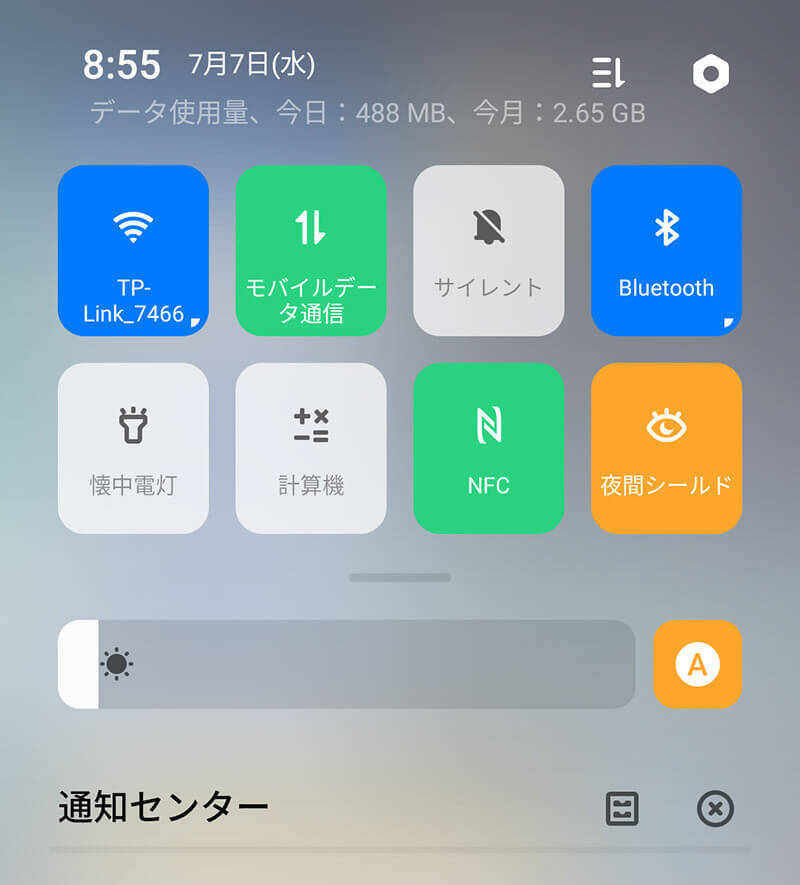Toggle auto brightness A button

(x=697, y=664)
